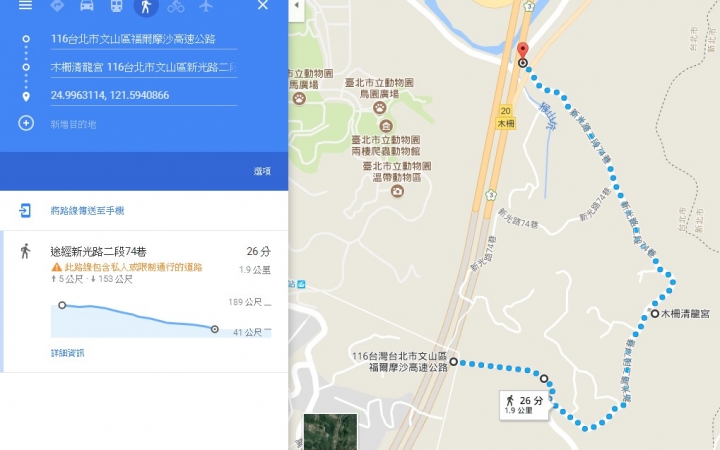Select the walking travel mode
Image resolution: width=720 pixels, height=450 pixels.
(x=146, y=6)
